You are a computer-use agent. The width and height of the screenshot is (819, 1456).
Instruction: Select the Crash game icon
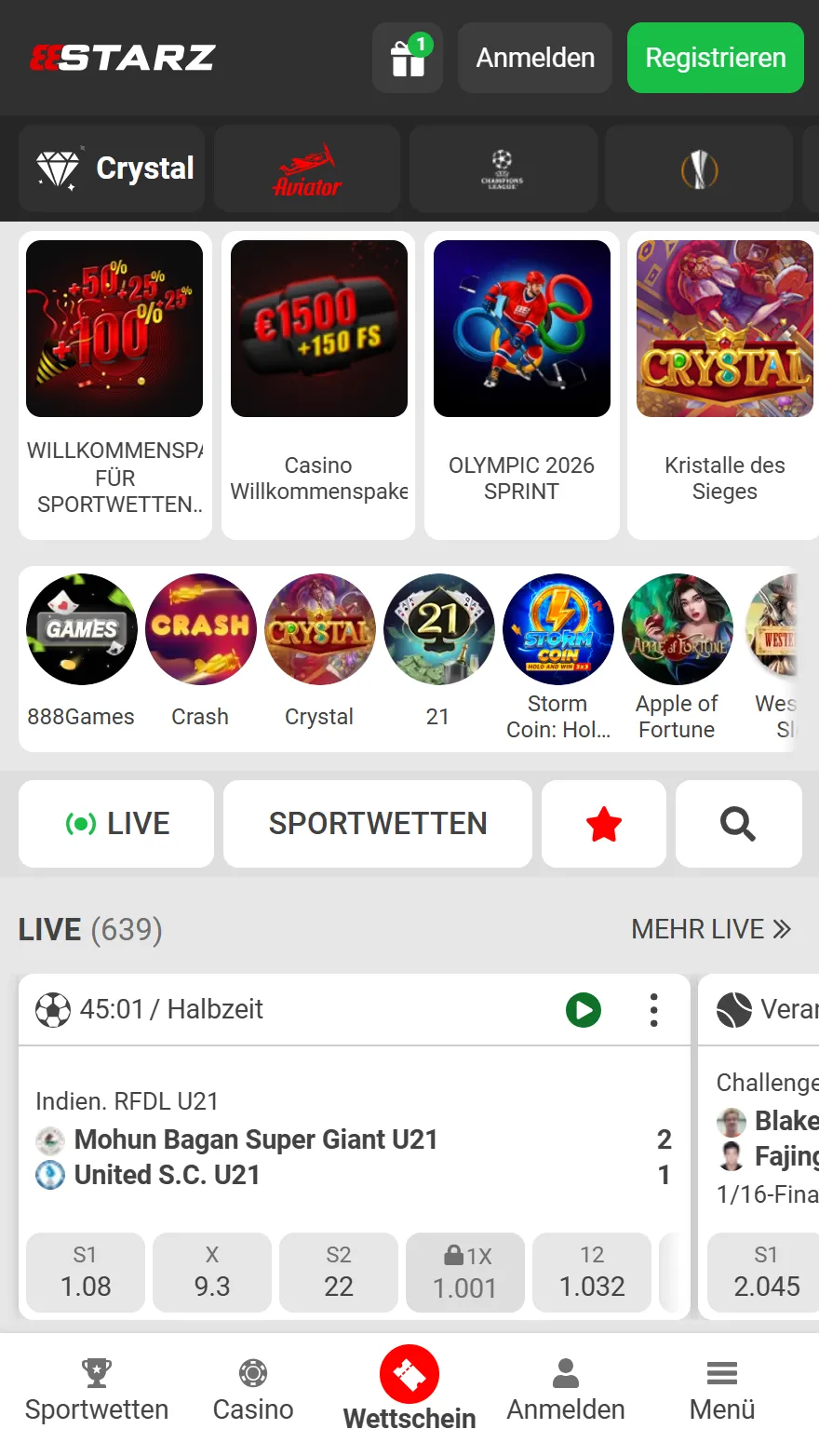point(200,629)
